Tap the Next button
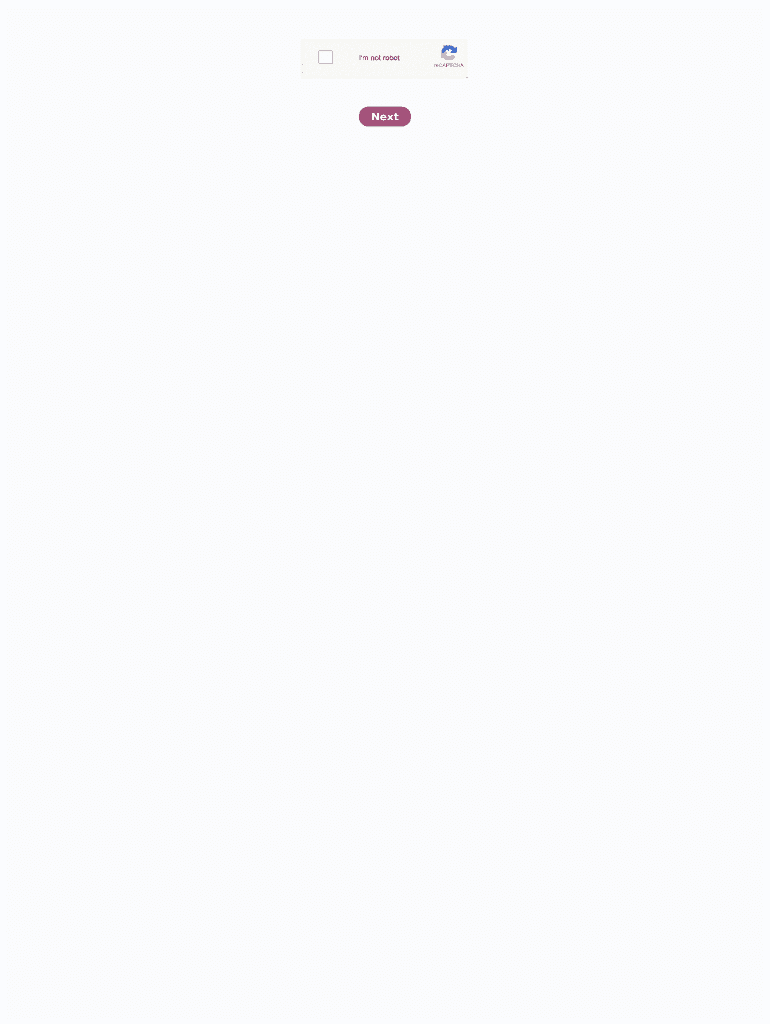Screen dimensions: 770x1024 385,117
